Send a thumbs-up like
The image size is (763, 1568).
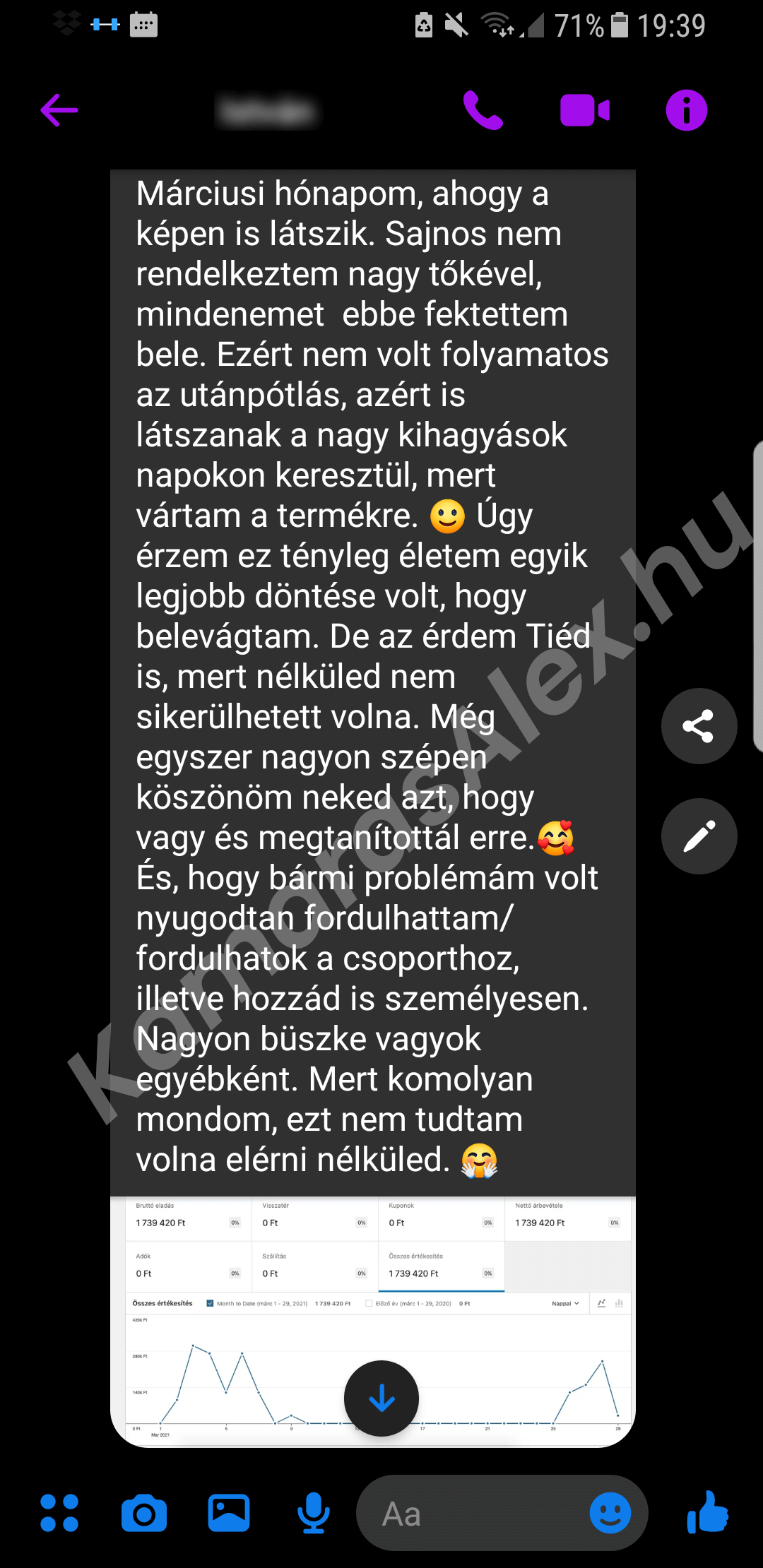coord(707,1512)
